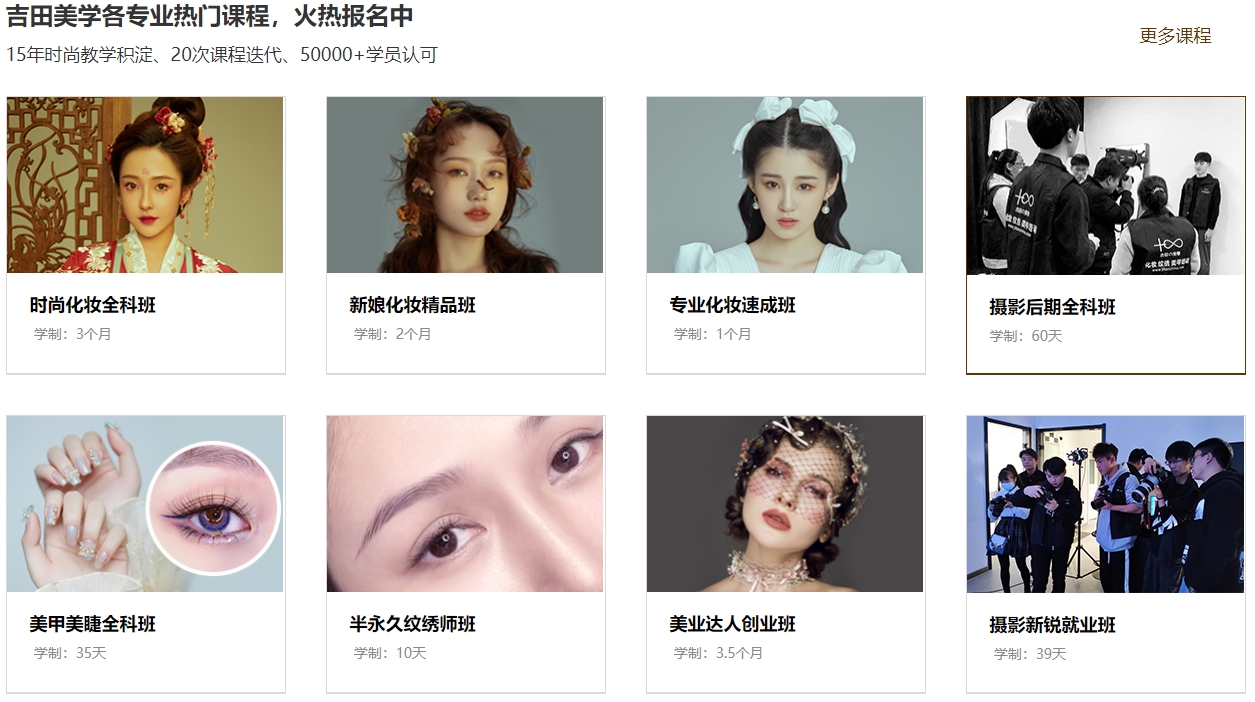1255x702 pixels.
Task: Select the 专业化妆速成班 card
Action: [x=785, y=235]
